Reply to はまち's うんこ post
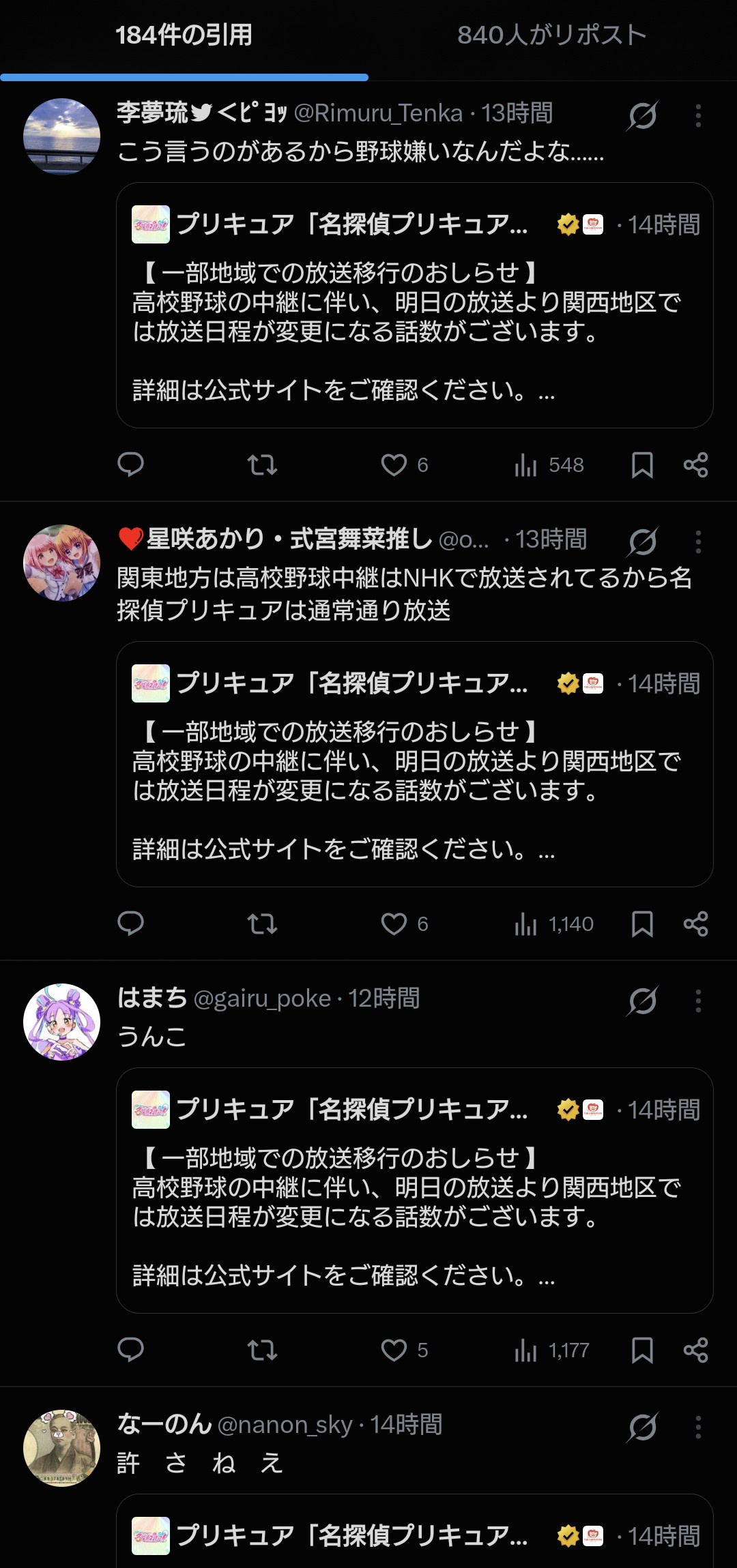Viewport: 737px width, 1568px height. [x=131, y=1350]
